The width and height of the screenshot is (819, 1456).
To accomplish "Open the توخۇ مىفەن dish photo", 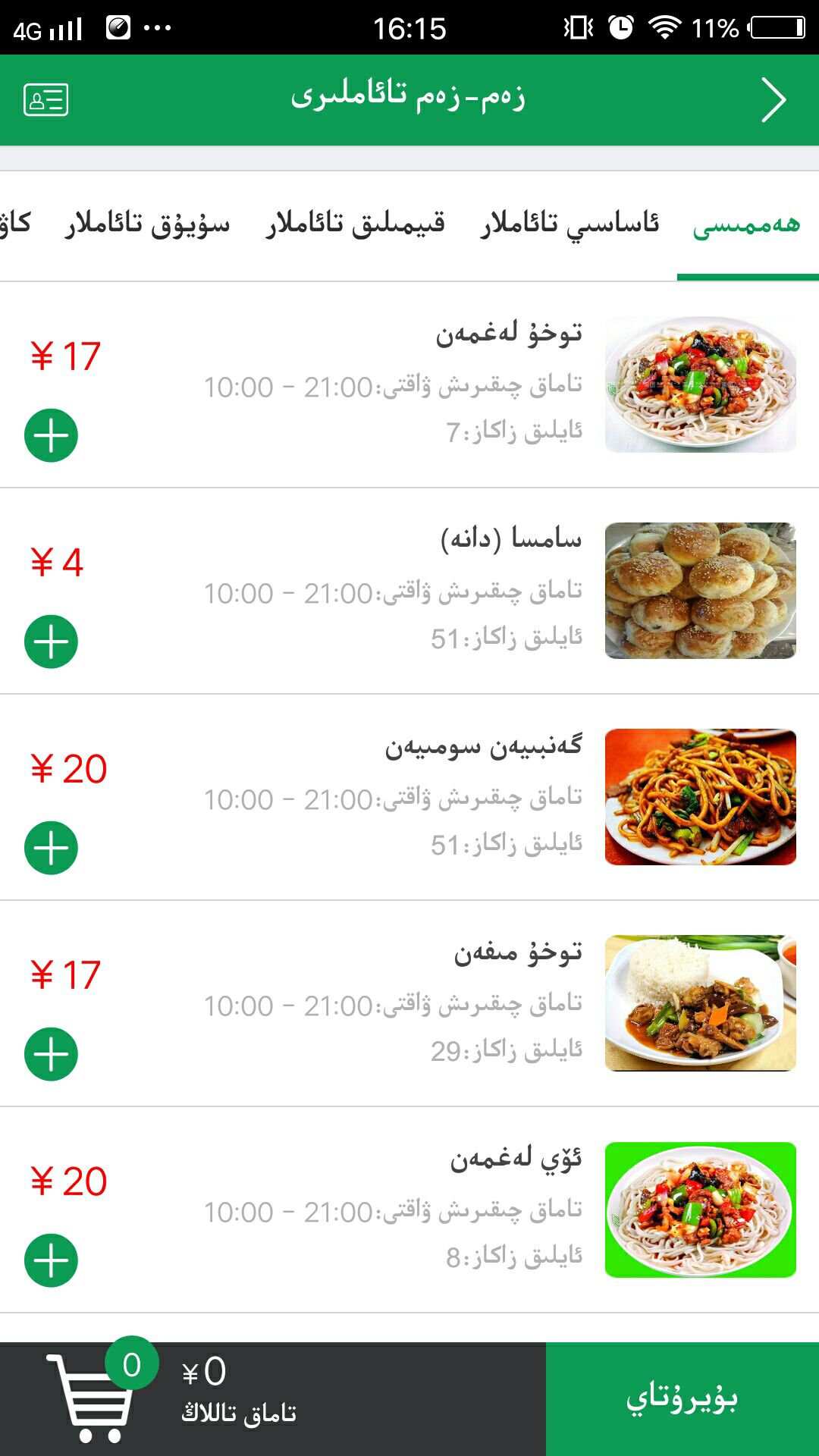I will pyautogui.click(x=701, y=1003).
